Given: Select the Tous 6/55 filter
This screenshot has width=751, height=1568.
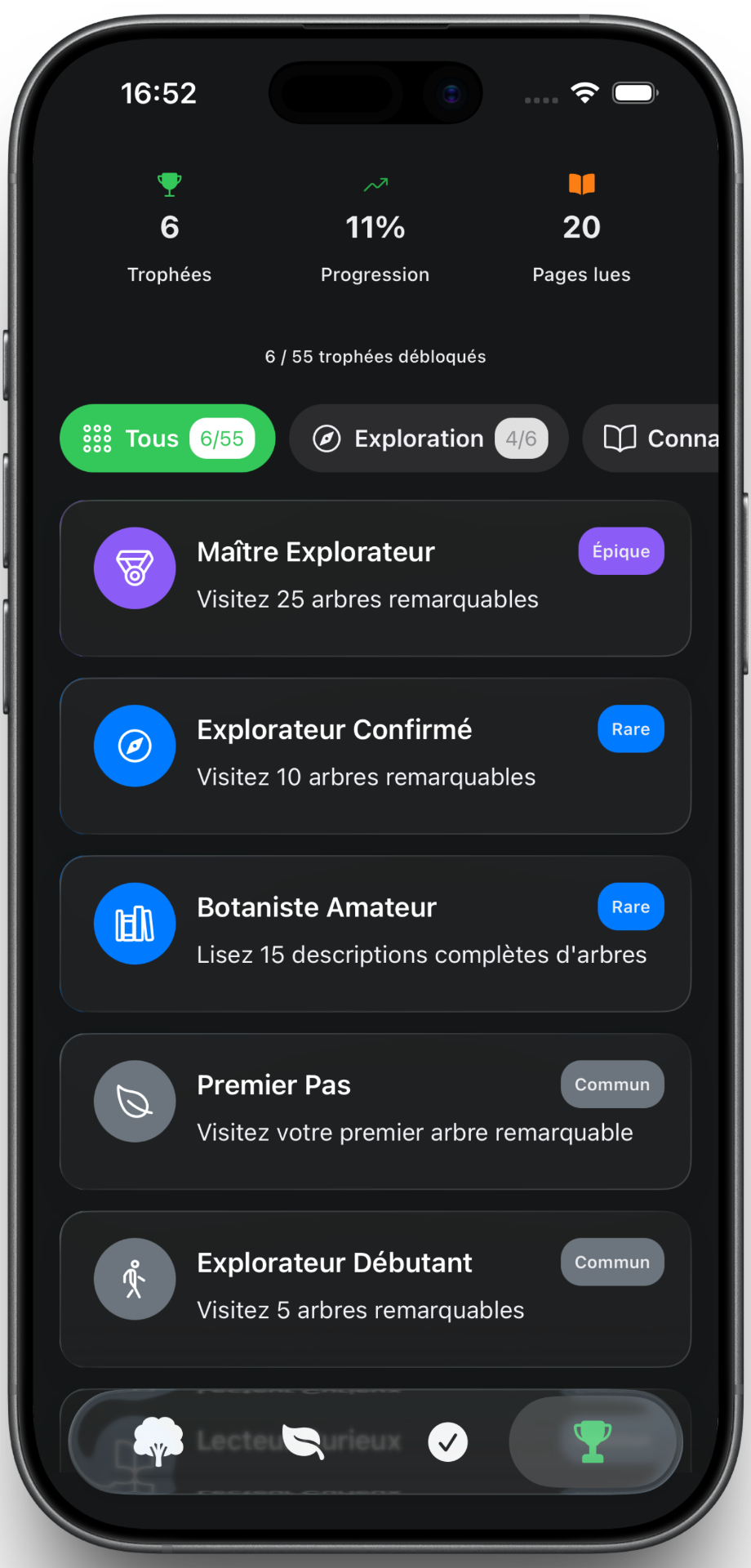Looking at the screenshot, I should coord(167,439).
